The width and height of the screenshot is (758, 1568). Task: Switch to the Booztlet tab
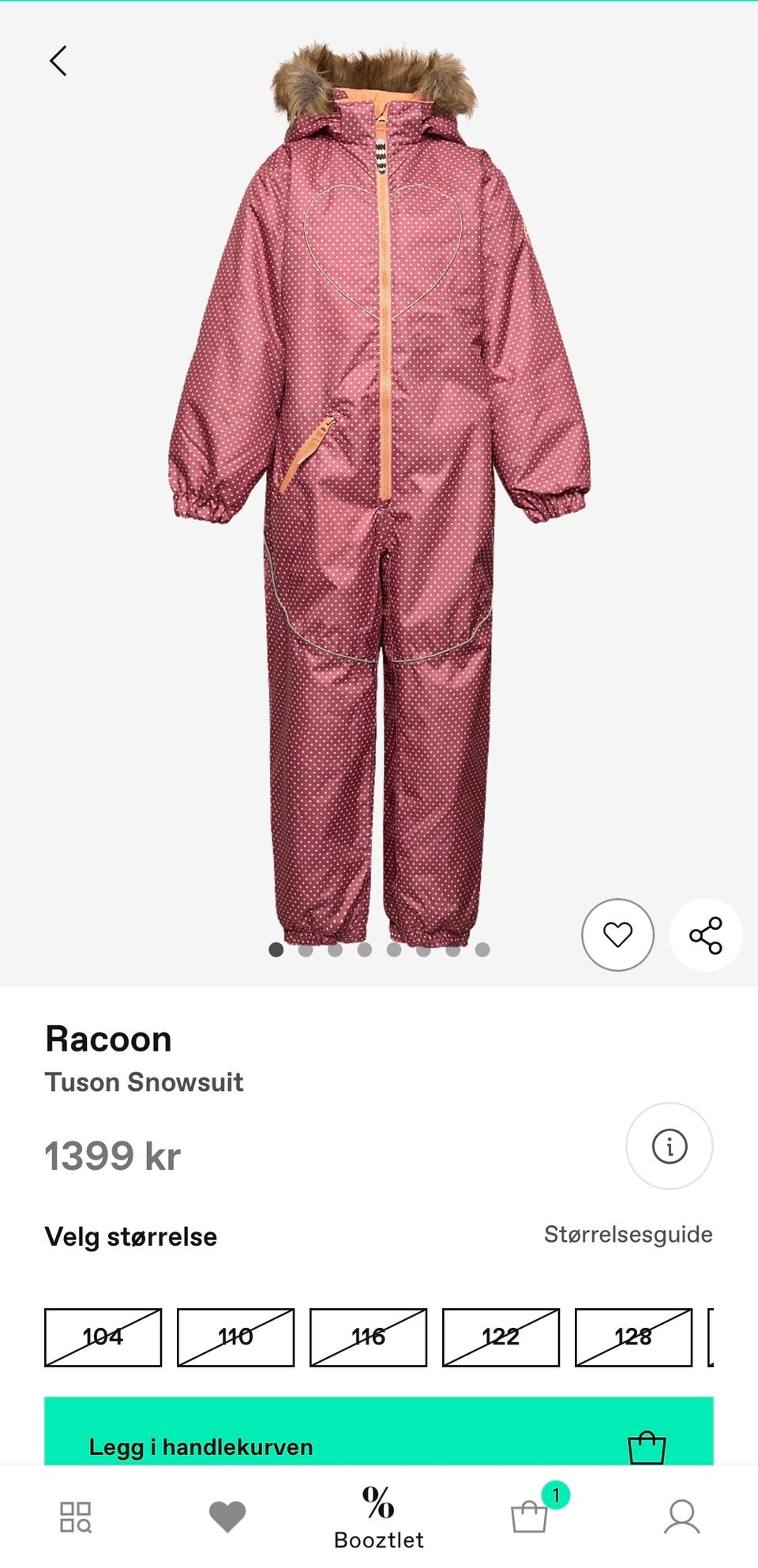click(379, 1517)
